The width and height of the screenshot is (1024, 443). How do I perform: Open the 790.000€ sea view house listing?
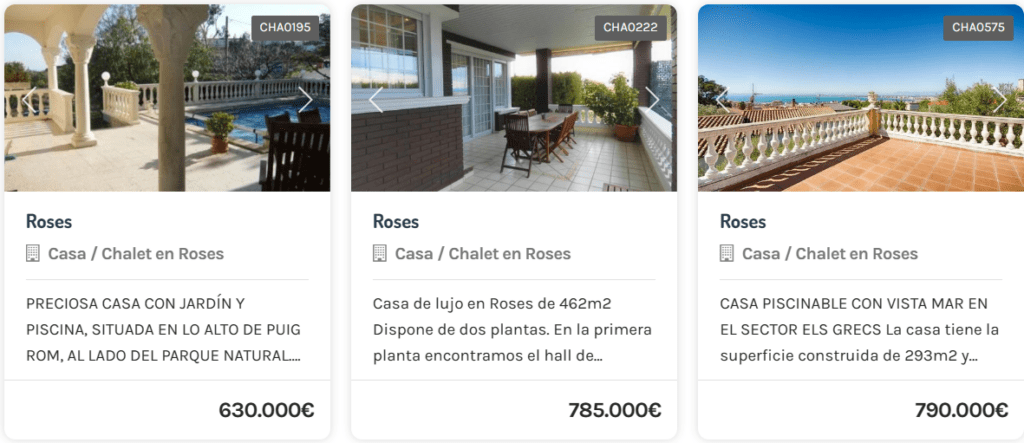[743, 222]
